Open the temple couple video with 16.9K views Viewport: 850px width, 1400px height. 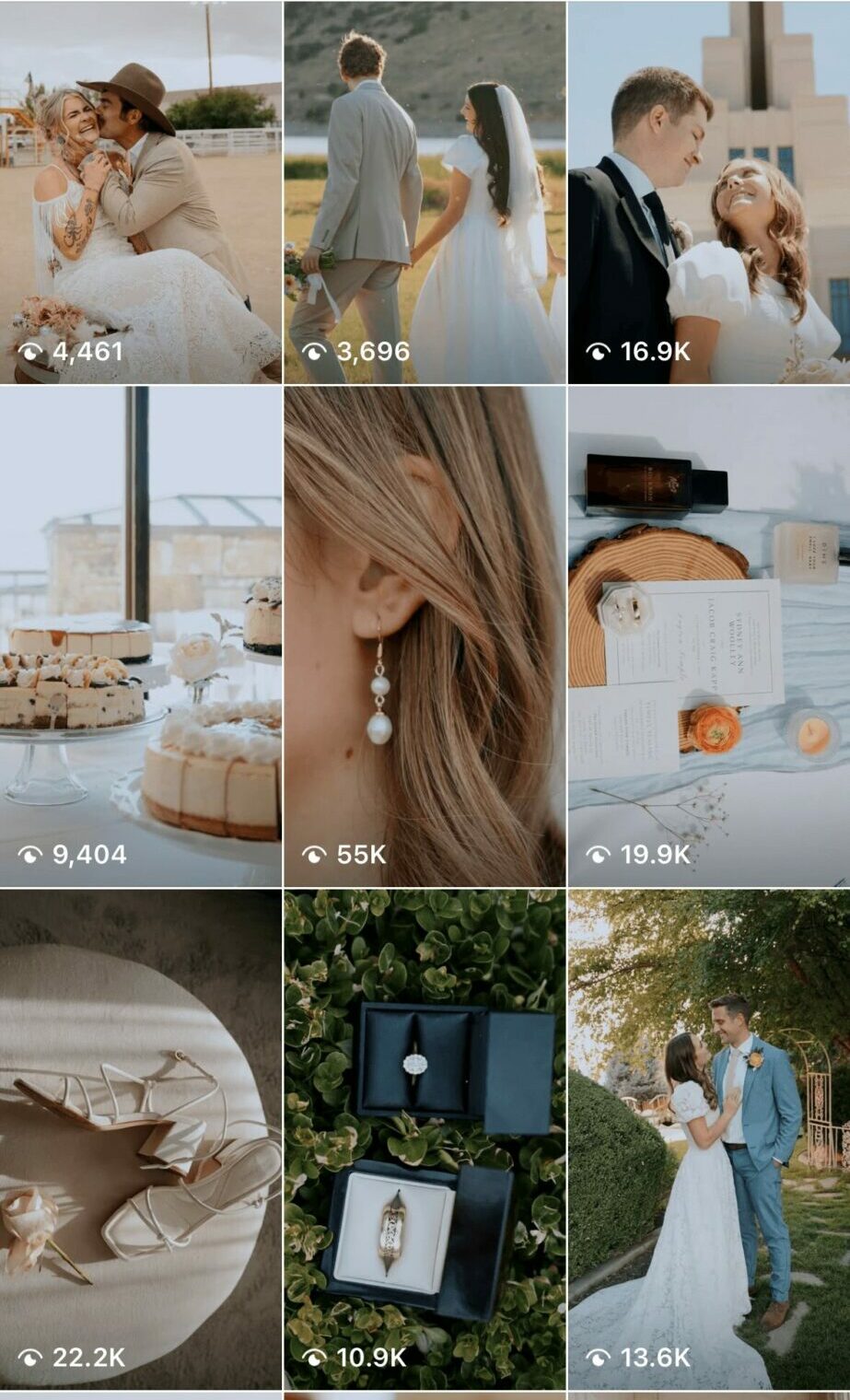[x=708, y=192]
